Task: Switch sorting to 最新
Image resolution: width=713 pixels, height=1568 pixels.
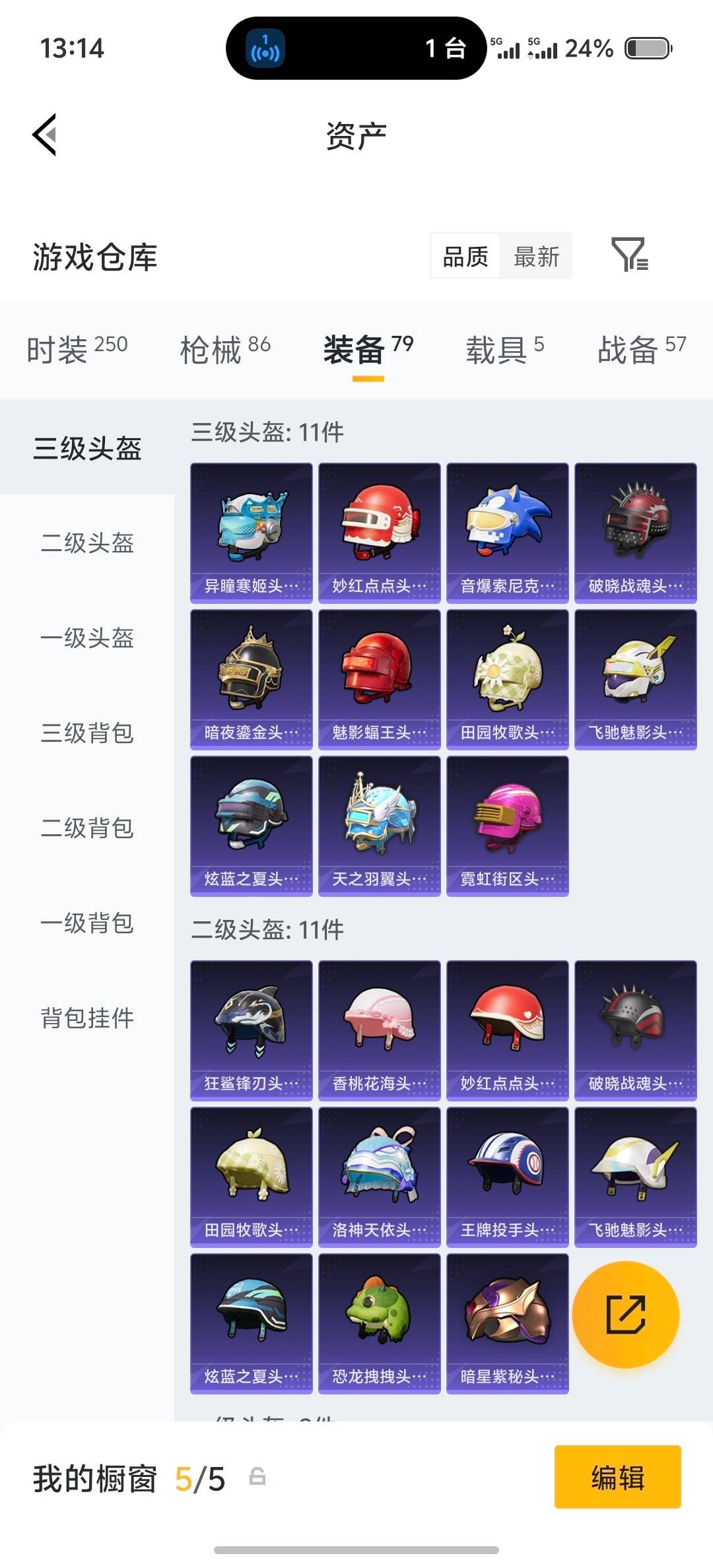Action: (x=536, y=256)
